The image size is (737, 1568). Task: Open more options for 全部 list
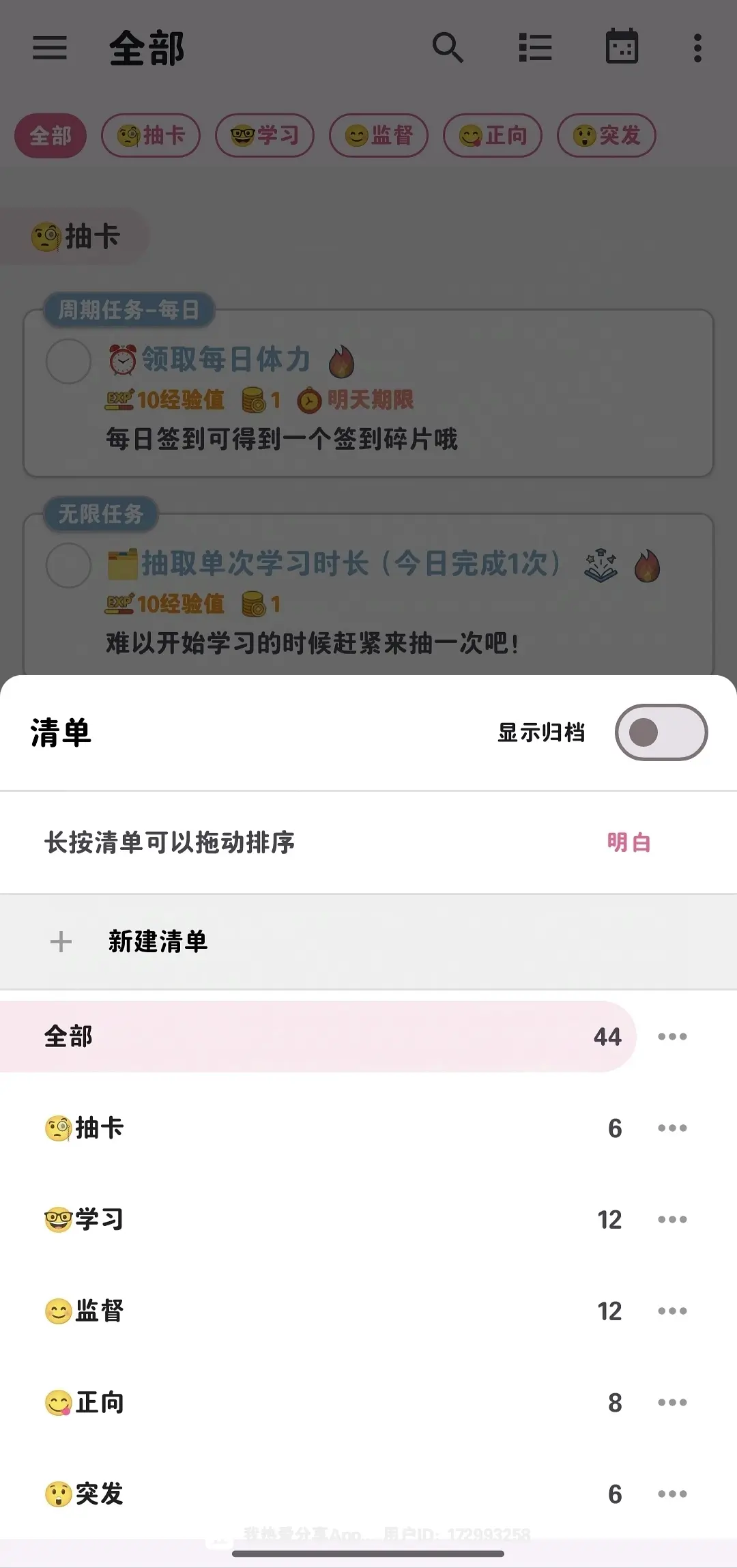[672, 1036]
